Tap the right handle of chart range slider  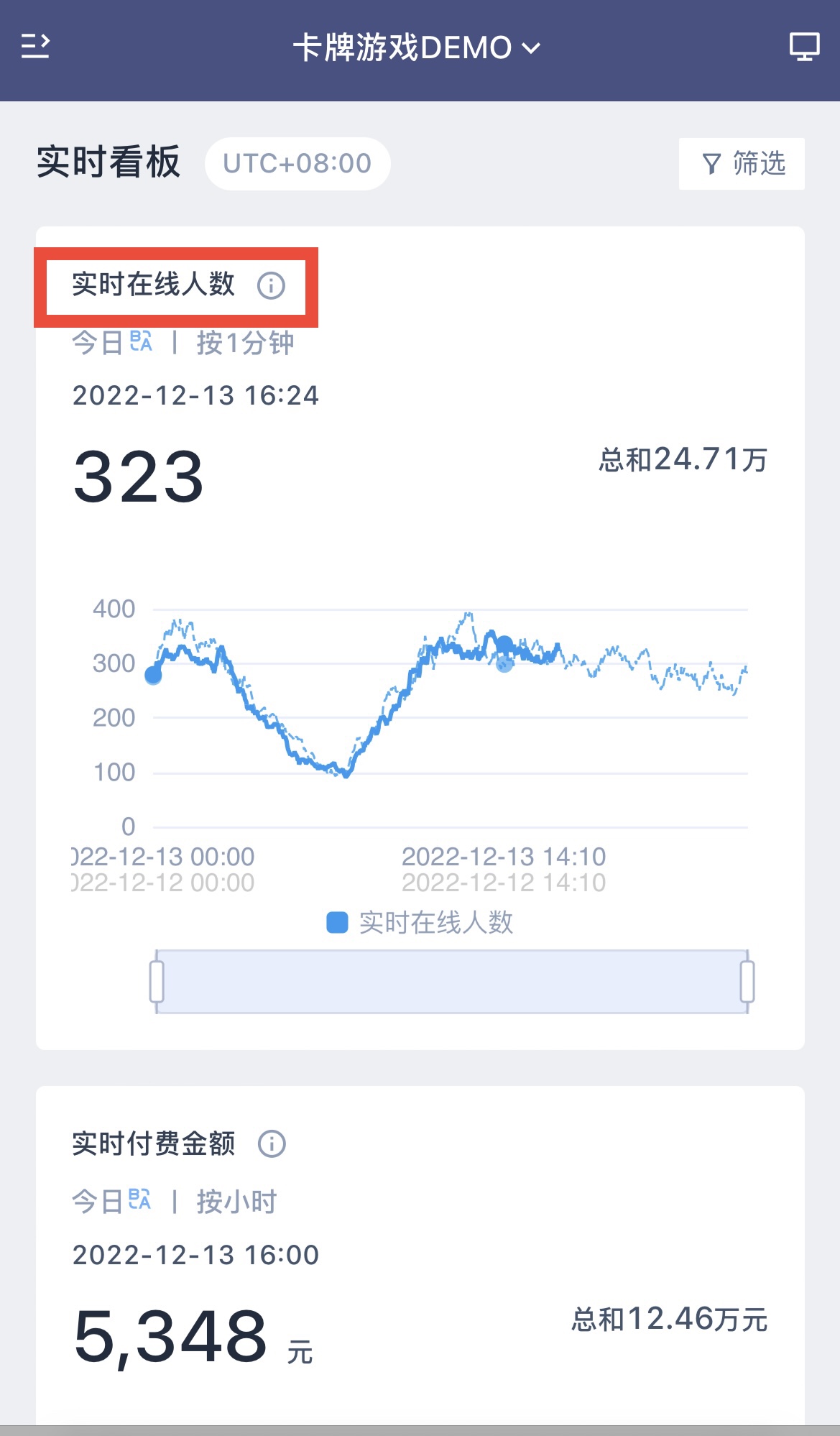coord(747,982)
